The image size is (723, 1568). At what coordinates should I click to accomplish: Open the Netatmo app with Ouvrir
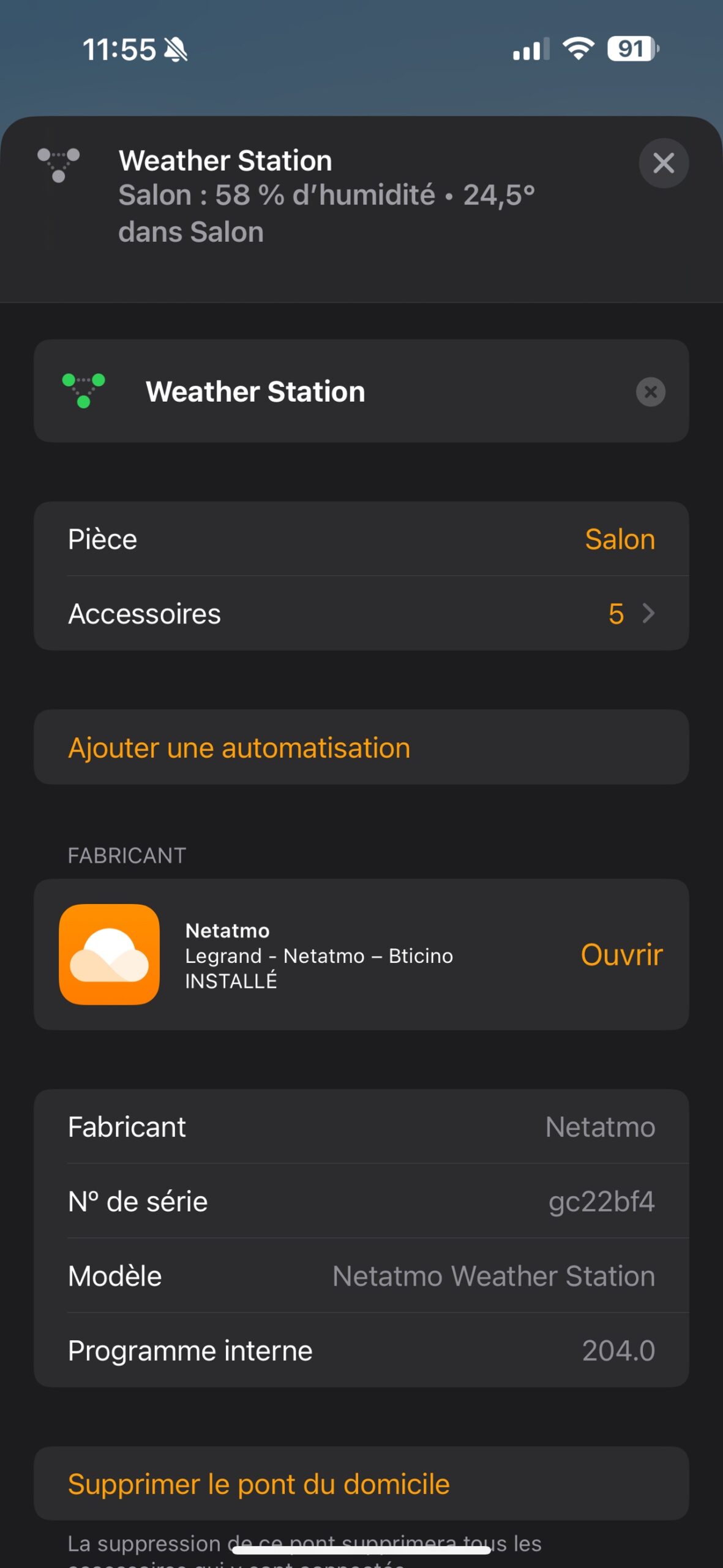621,955
